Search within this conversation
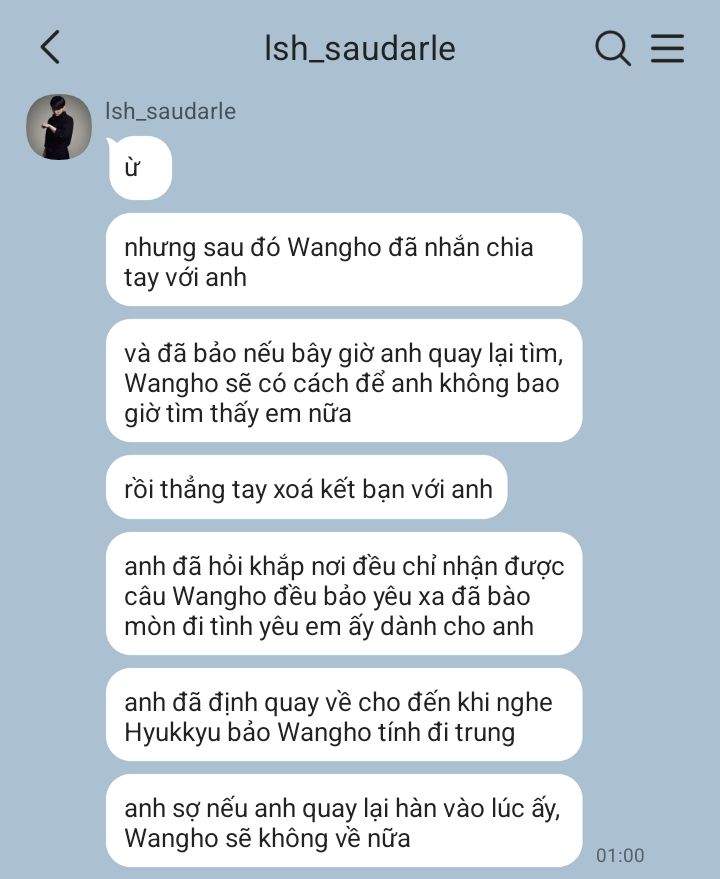The width and height of the screenshot is (720, 879). coord(612,47)
